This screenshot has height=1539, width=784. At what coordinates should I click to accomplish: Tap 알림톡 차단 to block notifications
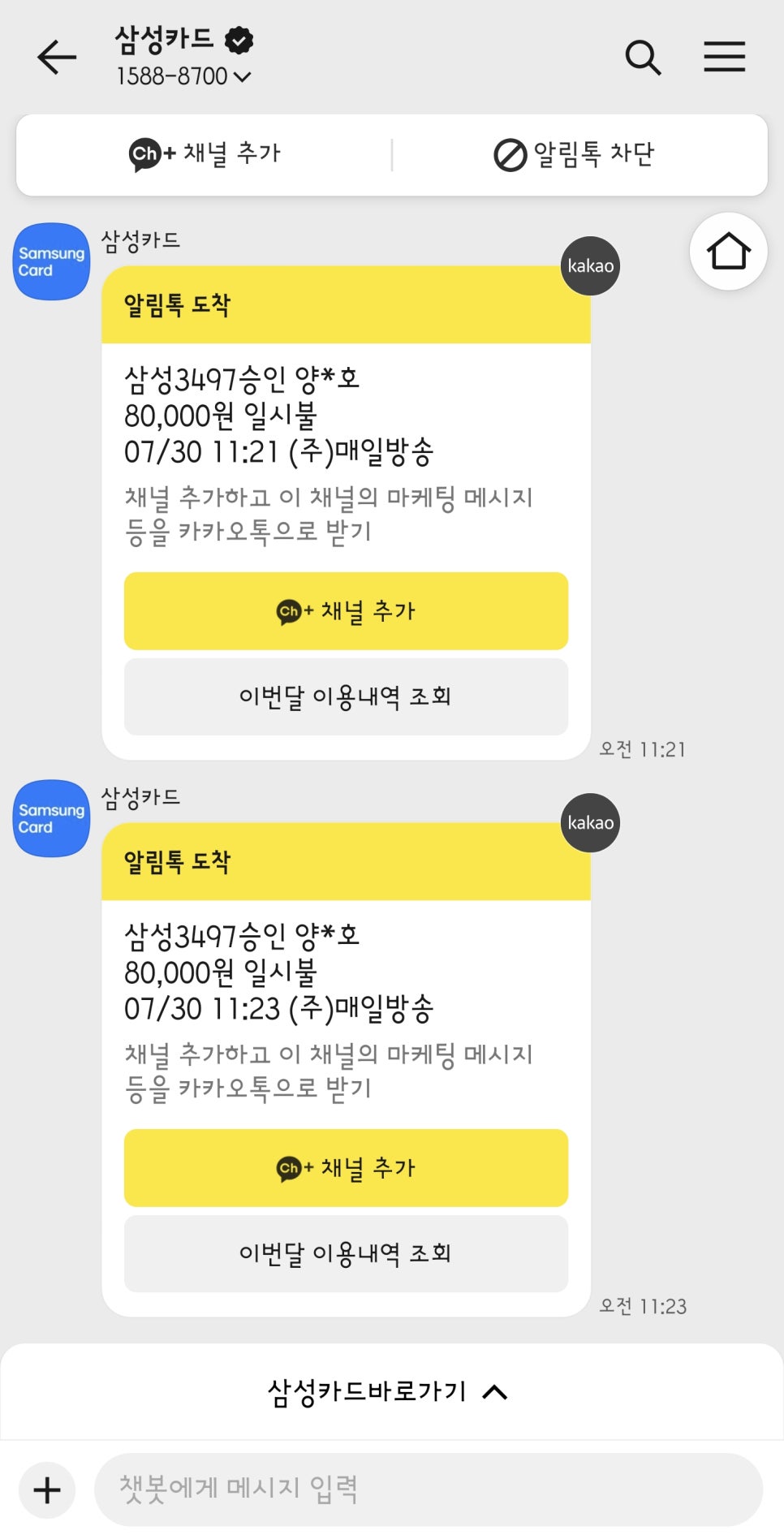[574, 154]
